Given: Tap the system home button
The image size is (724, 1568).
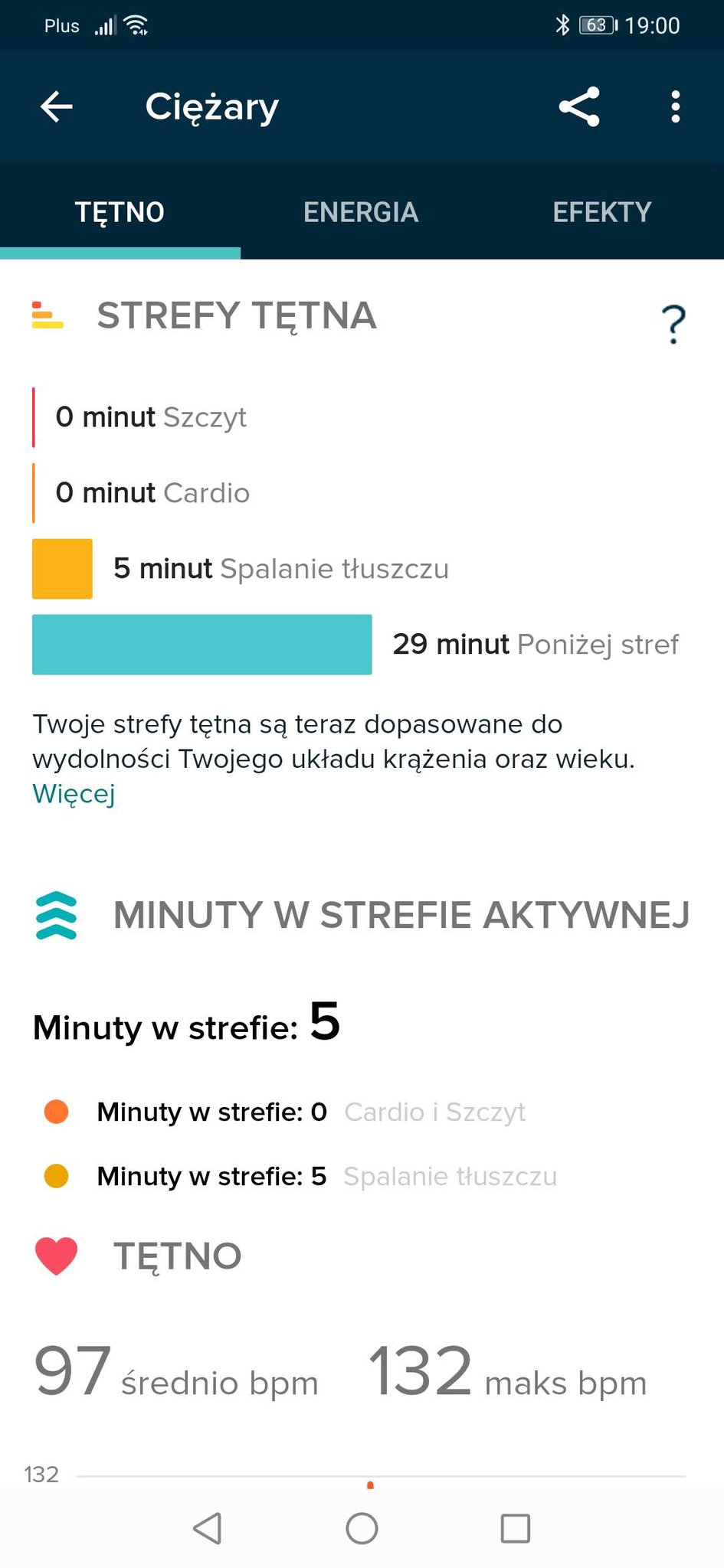Looking at the screenshot, I should 362,1528.
